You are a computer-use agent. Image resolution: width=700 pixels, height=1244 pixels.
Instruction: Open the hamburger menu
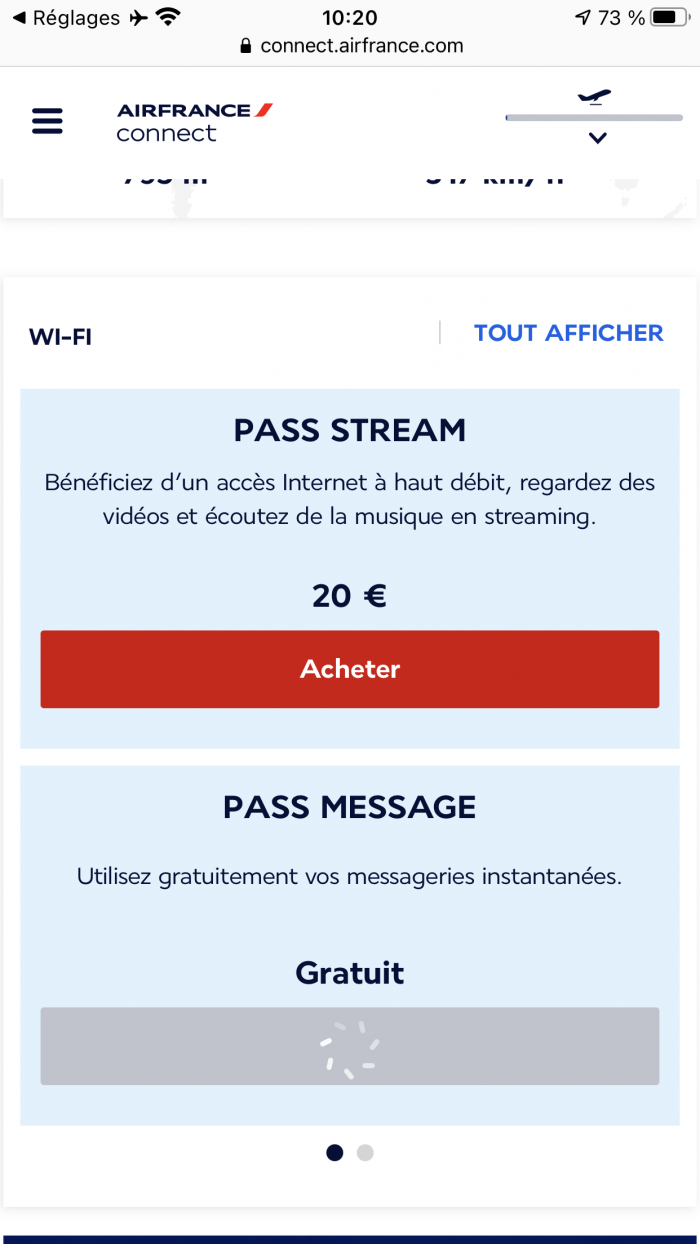point(47,121)
